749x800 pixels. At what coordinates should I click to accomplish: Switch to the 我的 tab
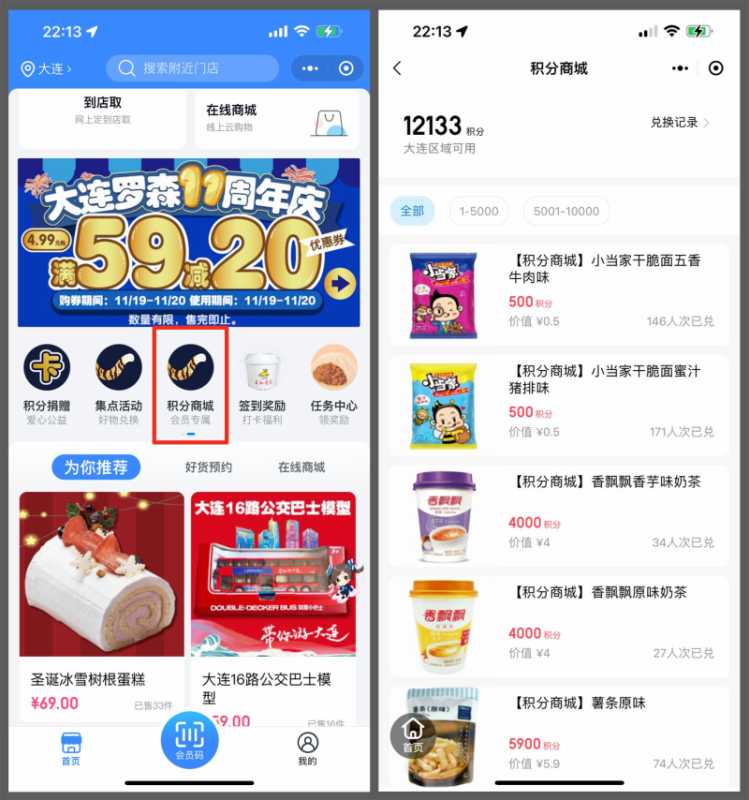(x=307, y=748)
